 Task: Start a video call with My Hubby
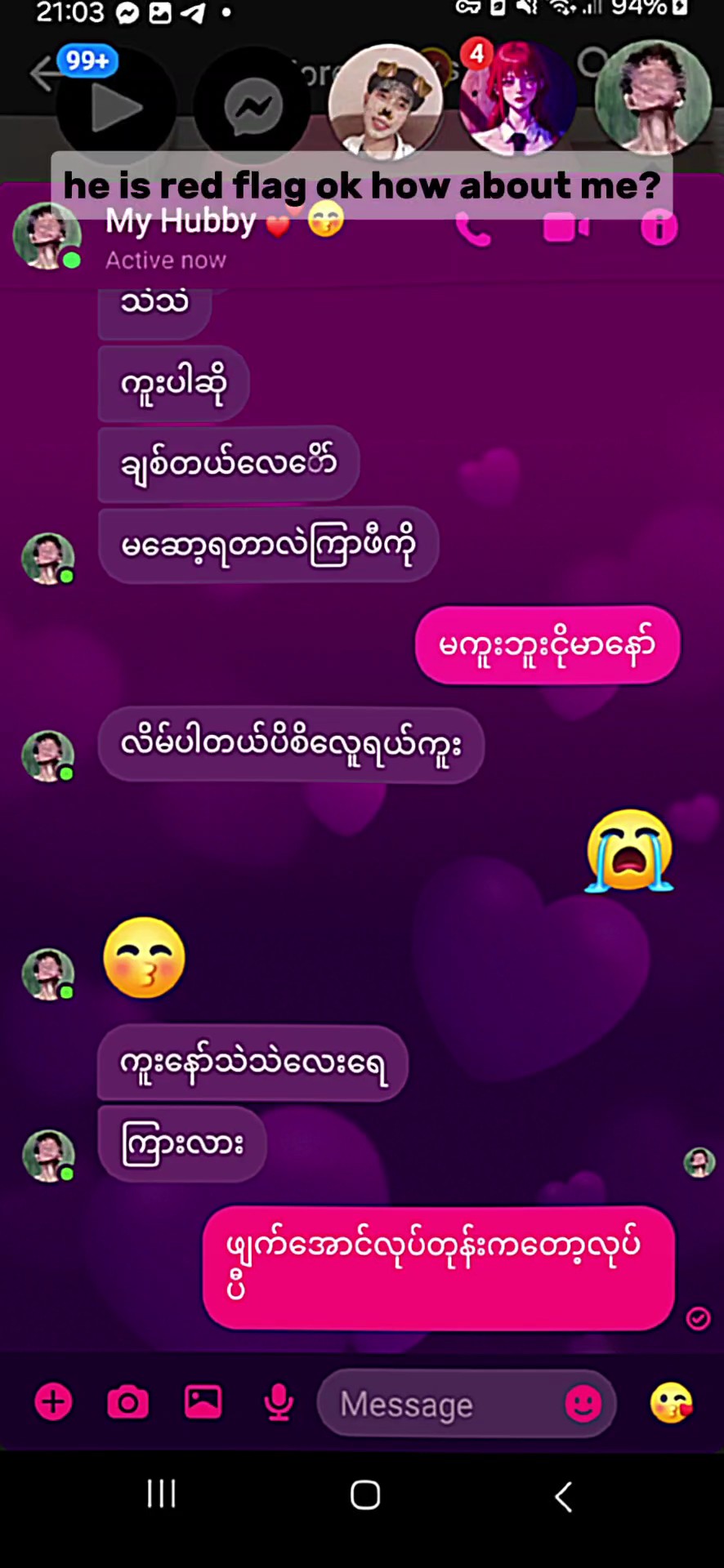click(x=565, y=228)
